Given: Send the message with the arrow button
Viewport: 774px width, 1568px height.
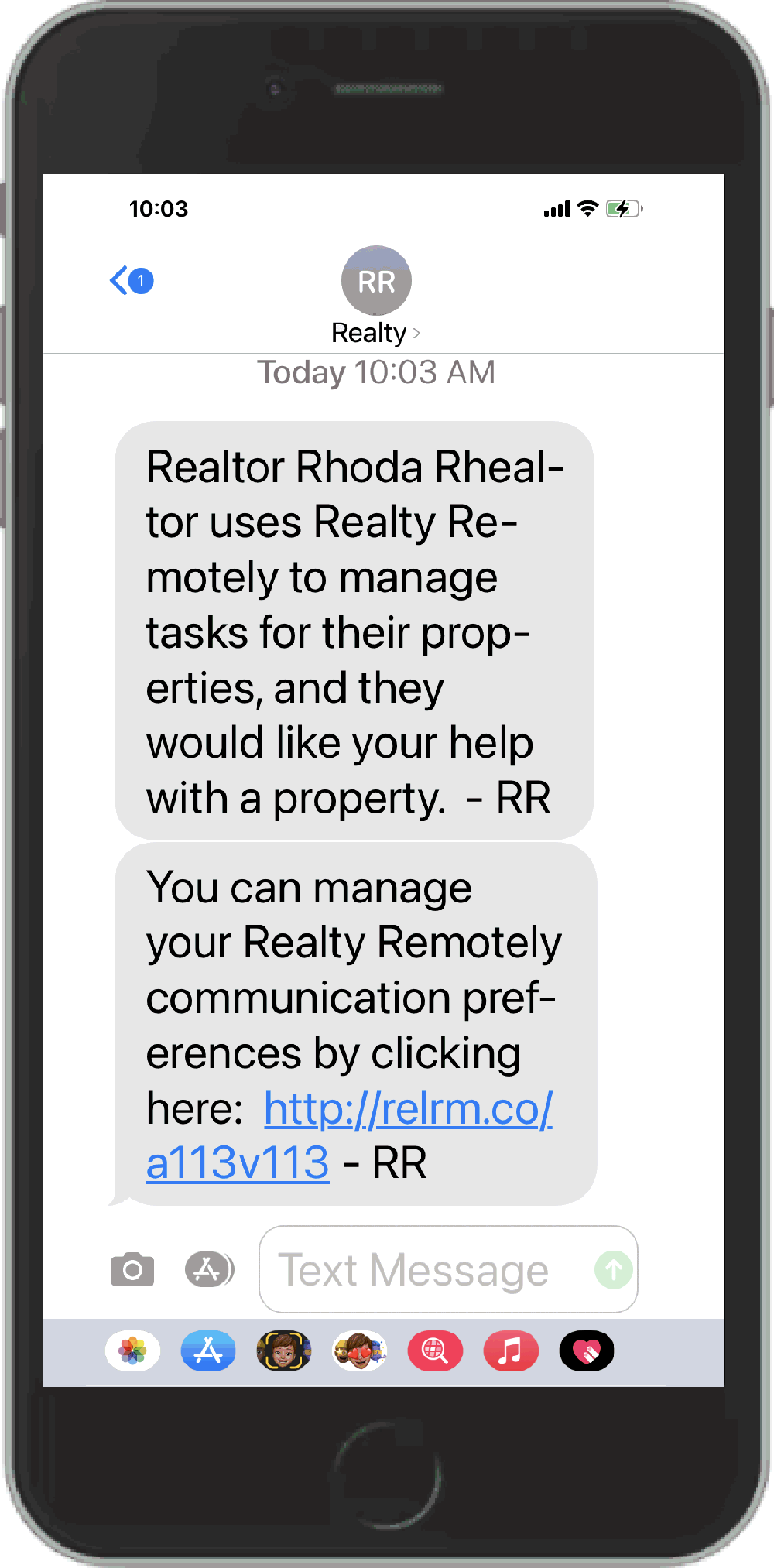Looking at the screenshot, I should click(613, 1270).
